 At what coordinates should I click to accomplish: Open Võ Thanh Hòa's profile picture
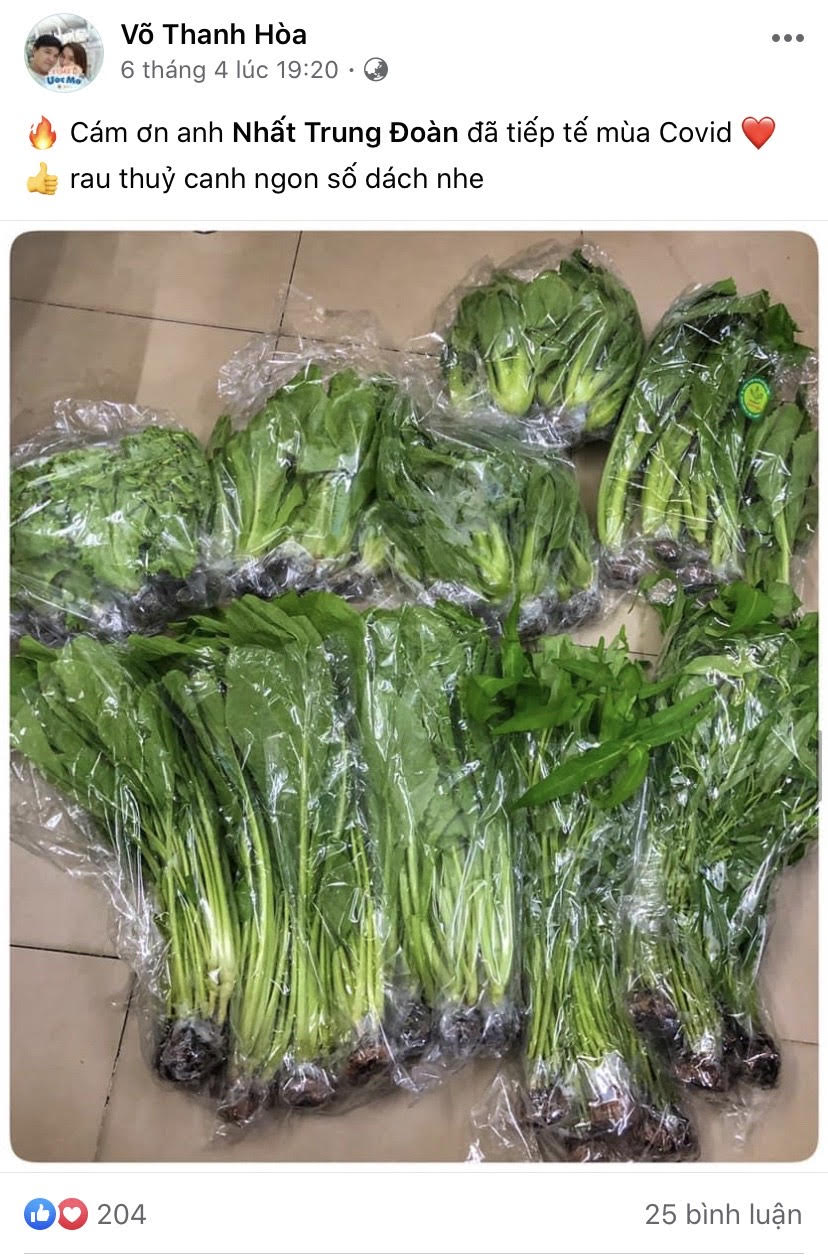(x=63, y=53)
